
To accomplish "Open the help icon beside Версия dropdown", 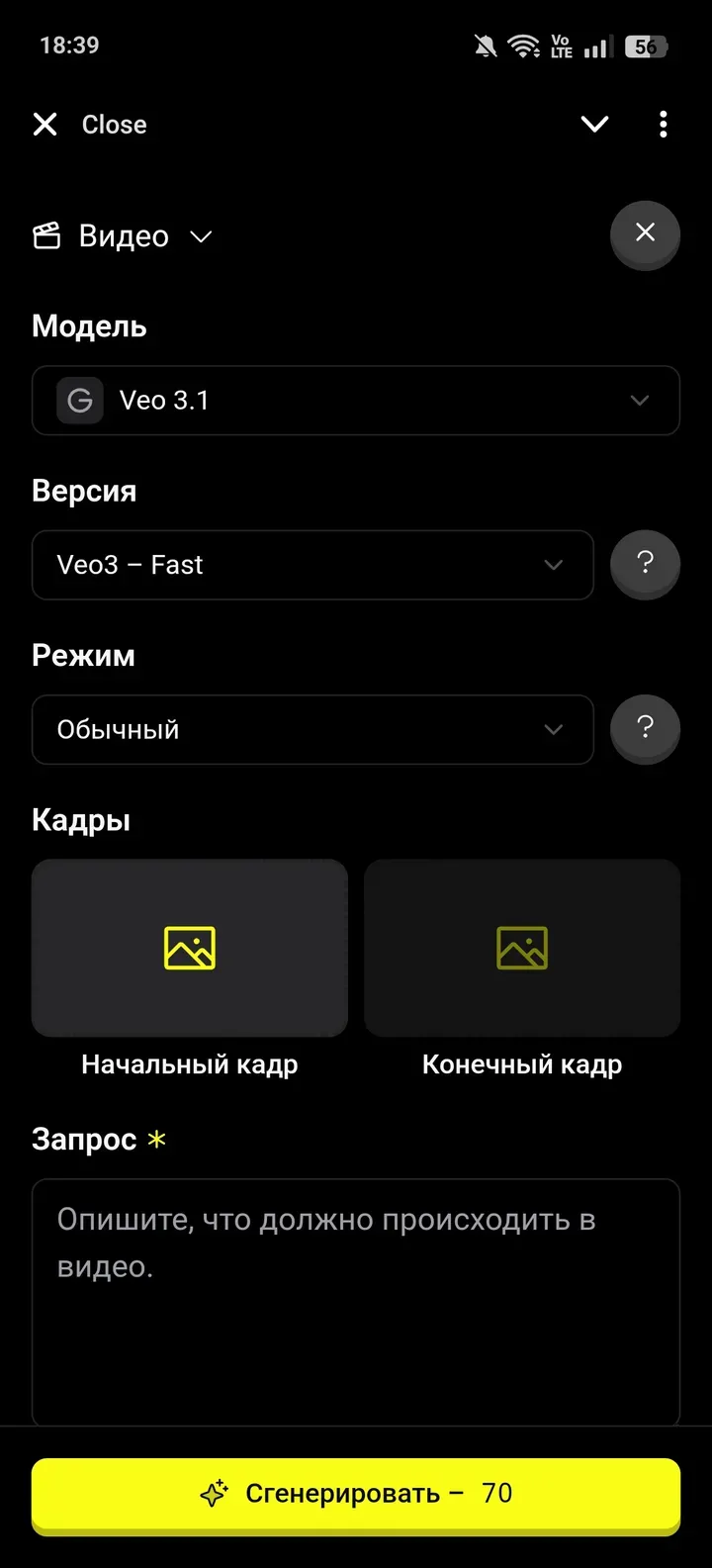I will coord(645,564).
